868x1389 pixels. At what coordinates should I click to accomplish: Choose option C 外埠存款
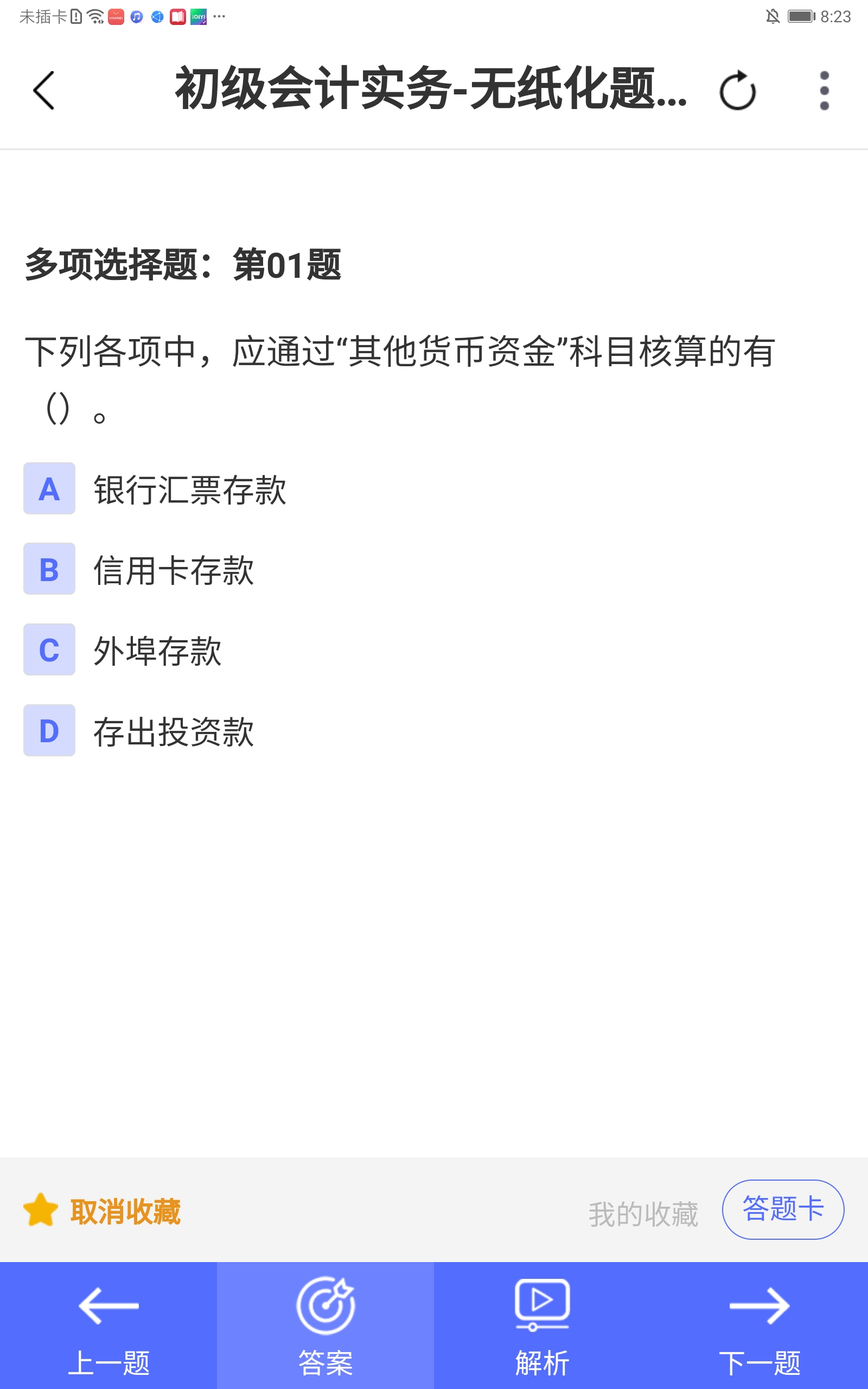tap(123, 651)
